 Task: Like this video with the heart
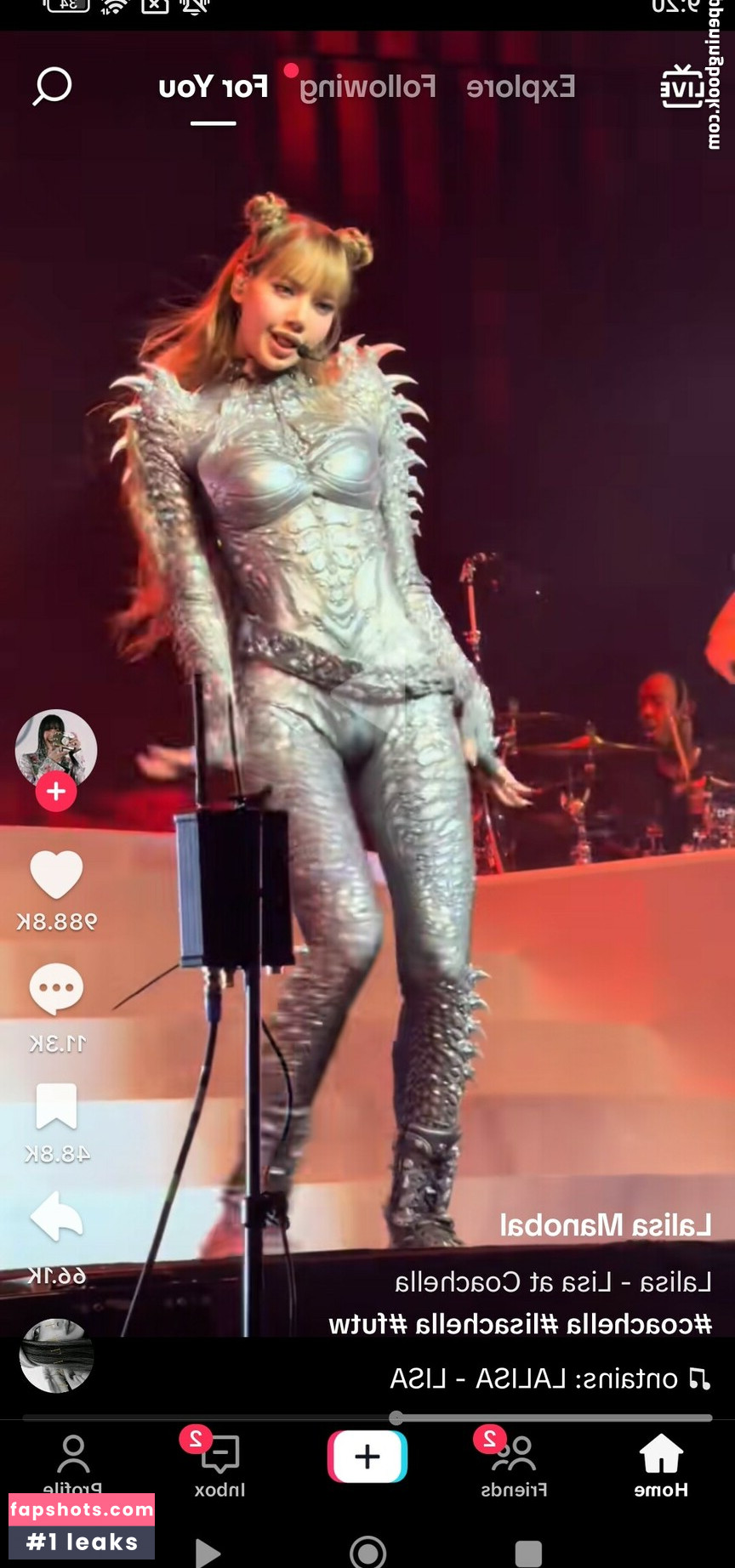(x=56, y=874)
